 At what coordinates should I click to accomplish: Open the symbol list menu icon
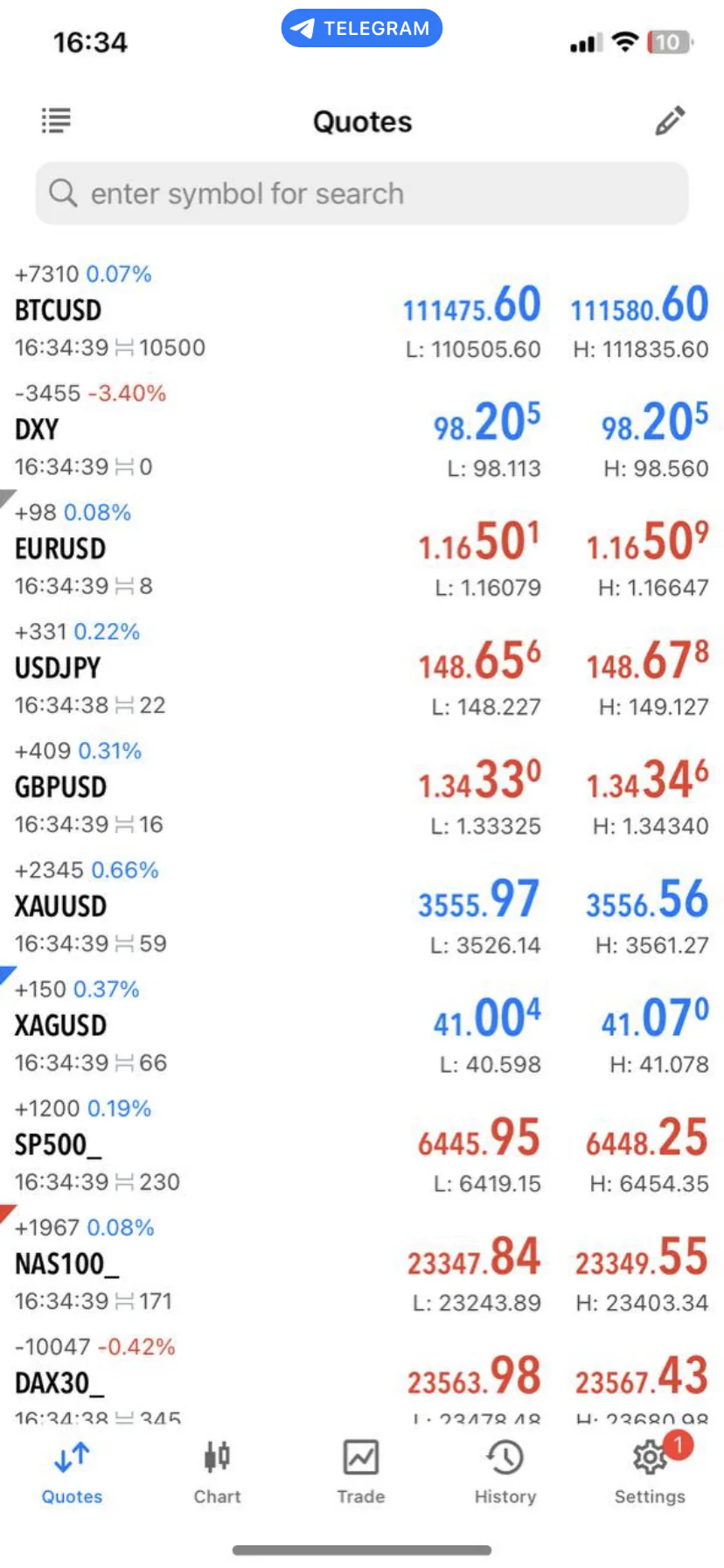56,121
